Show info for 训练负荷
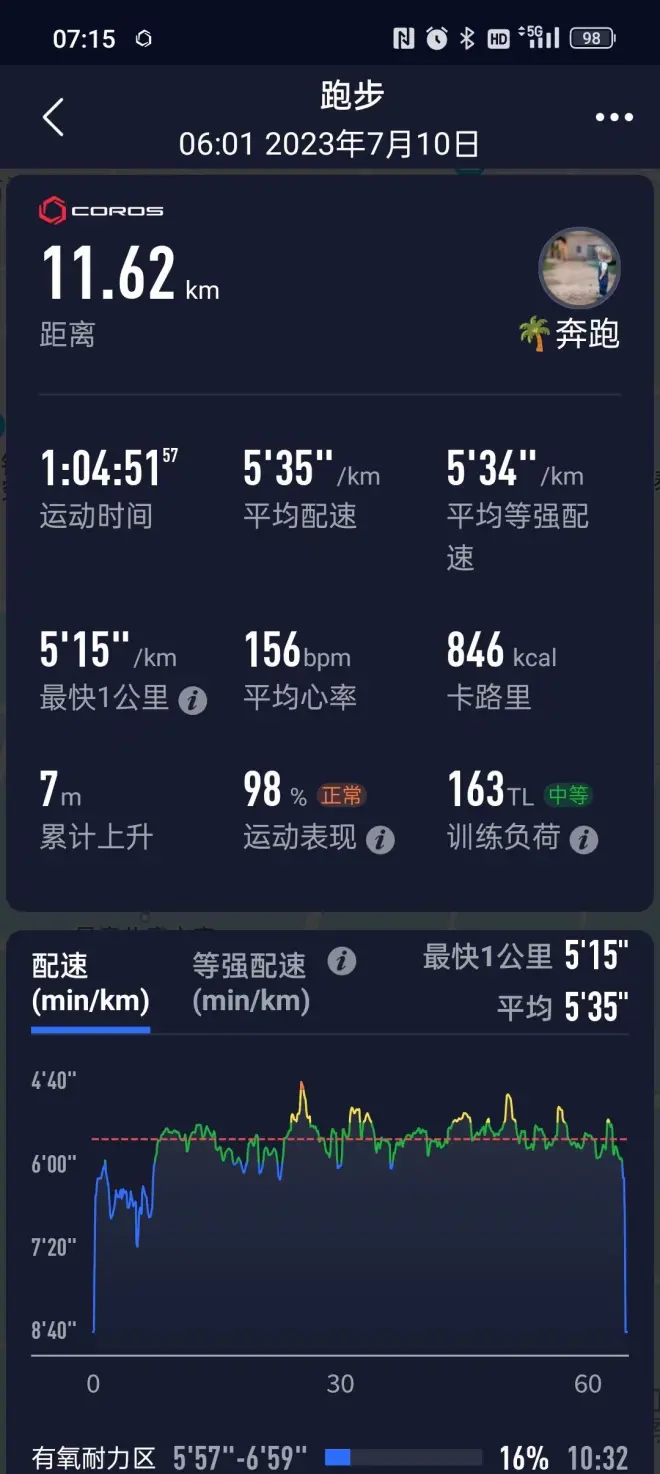660x1474 pixels. (x=584, y=840)
